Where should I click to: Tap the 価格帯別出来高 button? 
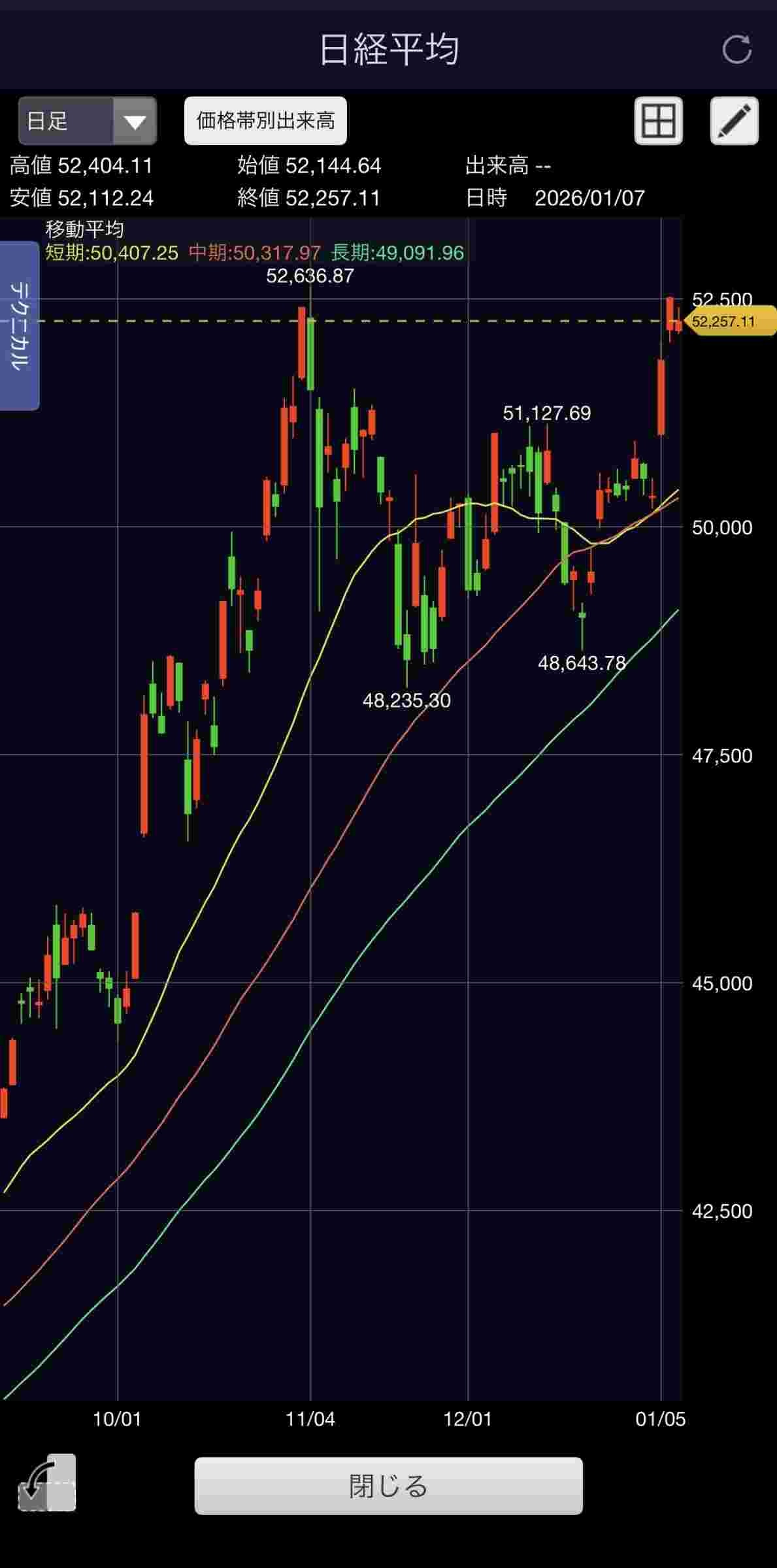[265, 121]
